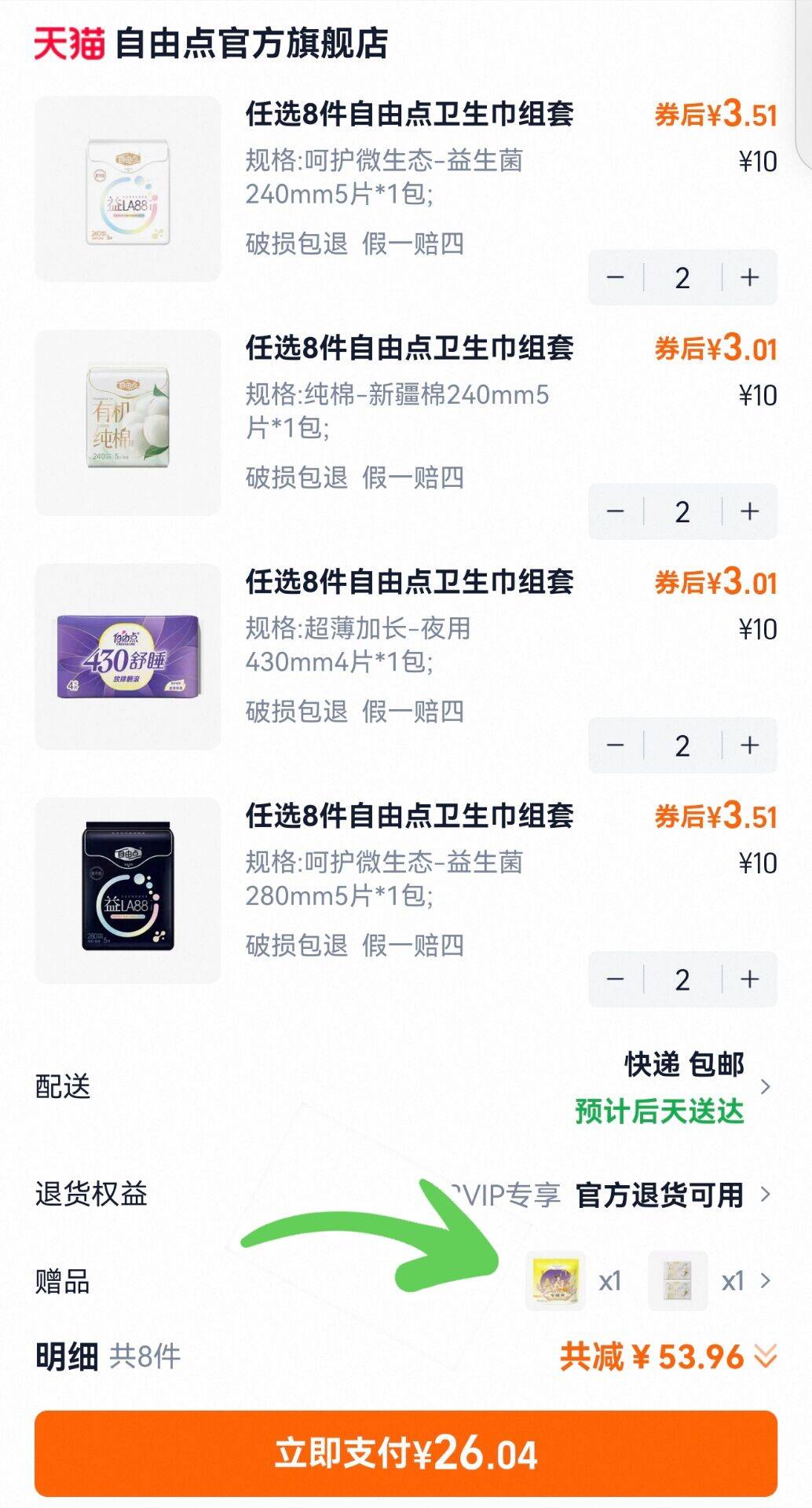Reduce quantity of 益生菌 280mm5片 pack
Image resolution: width=812 pixels, height=1508 pixels.
click(x=616, y=979)
